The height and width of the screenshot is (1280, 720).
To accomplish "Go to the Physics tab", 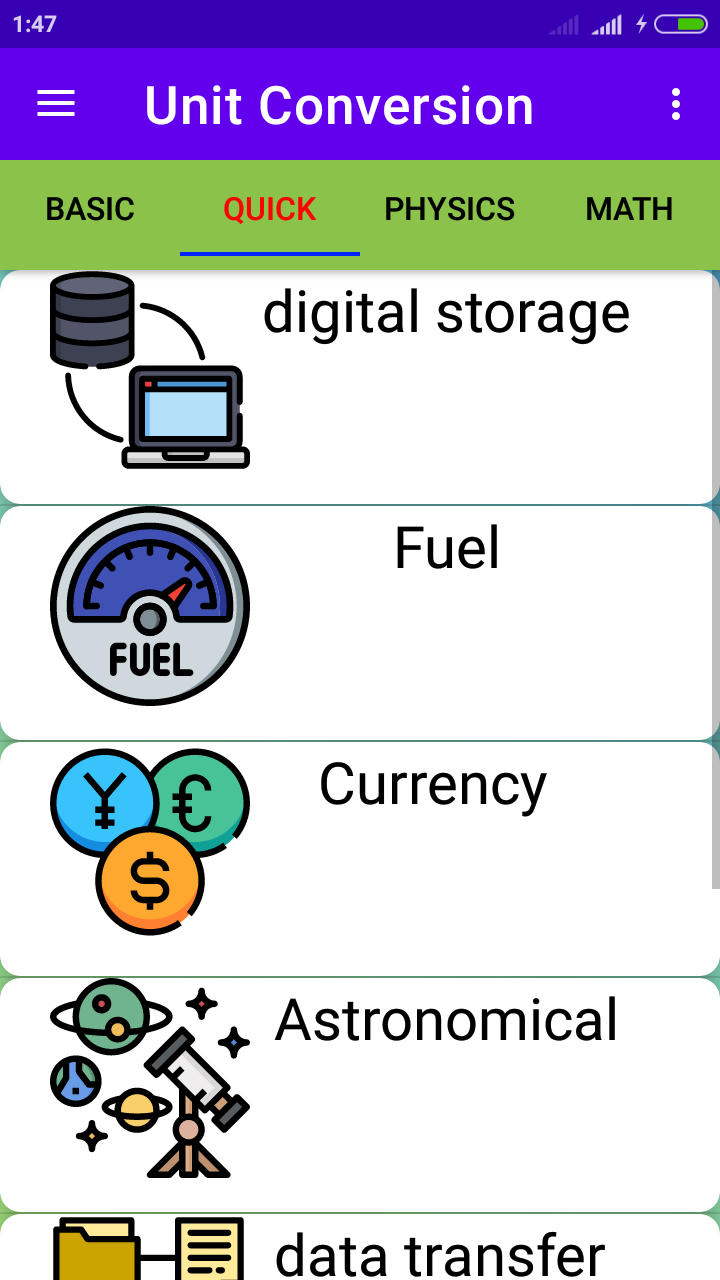I will (x=450, y=209).
